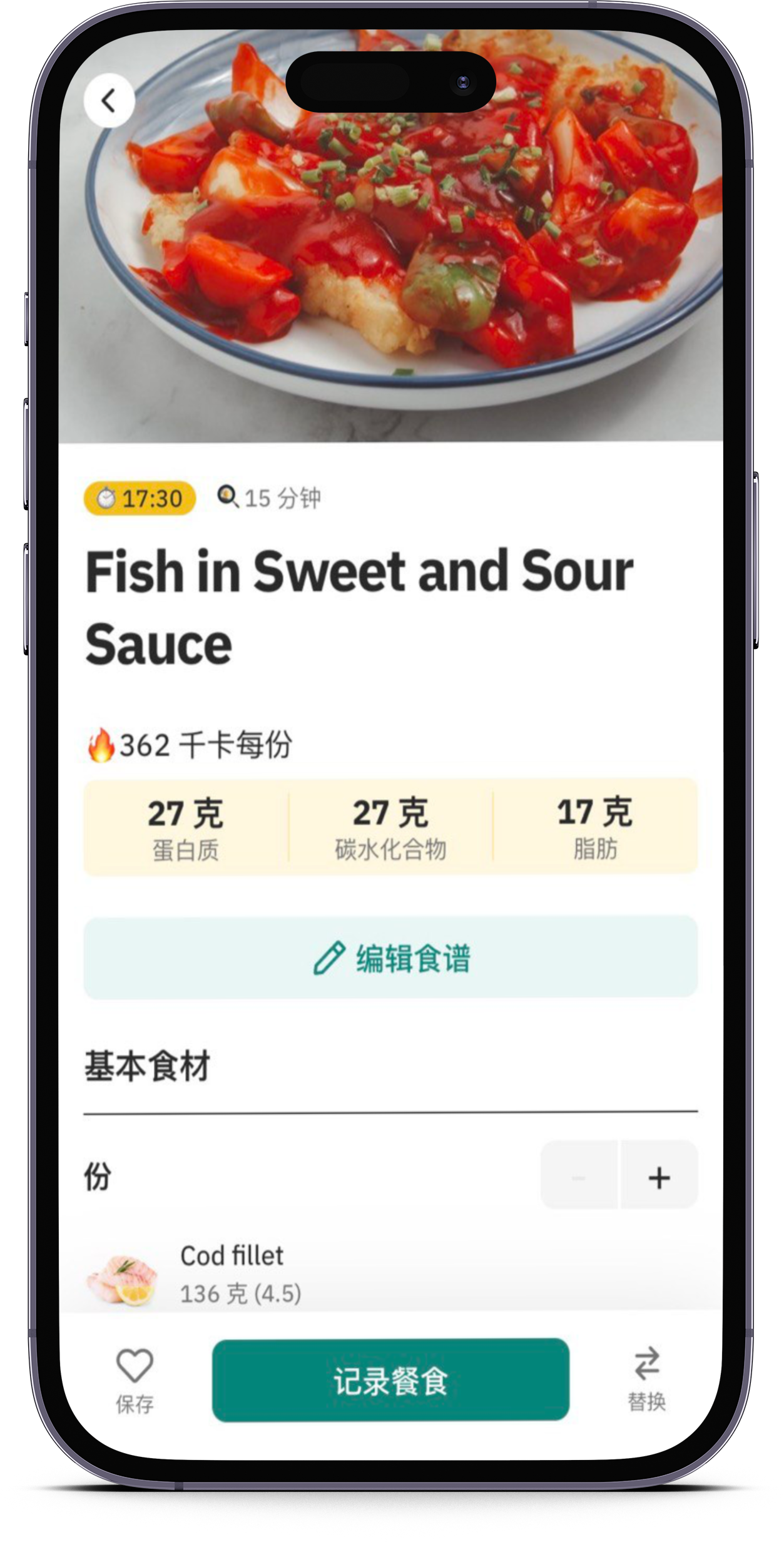Decrease servings with the minus button
This screenshot has height=1542, width=784.
[x=579, y=1177]
